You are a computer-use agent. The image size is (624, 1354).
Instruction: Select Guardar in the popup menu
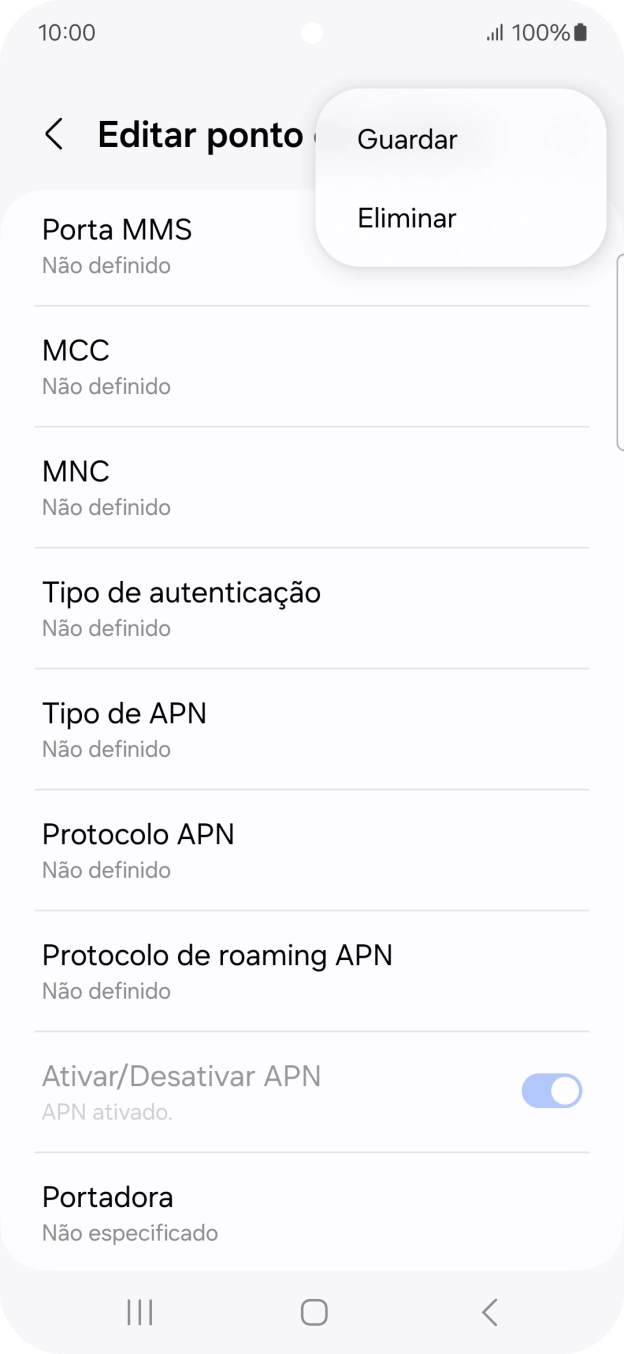pos(407,139)
